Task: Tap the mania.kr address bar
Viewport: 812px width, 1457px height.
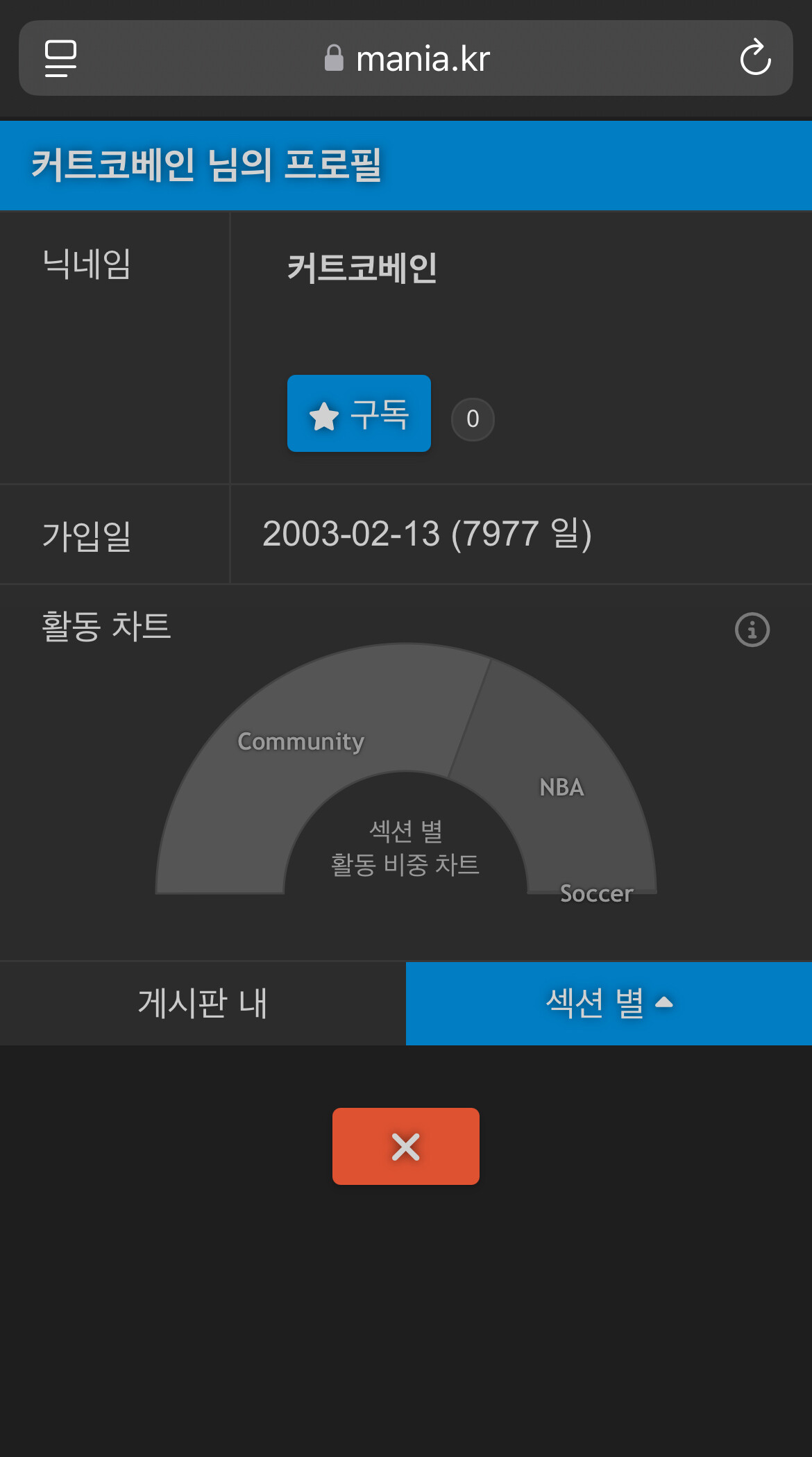Action: pyautogui.click(x=406, y=58)
